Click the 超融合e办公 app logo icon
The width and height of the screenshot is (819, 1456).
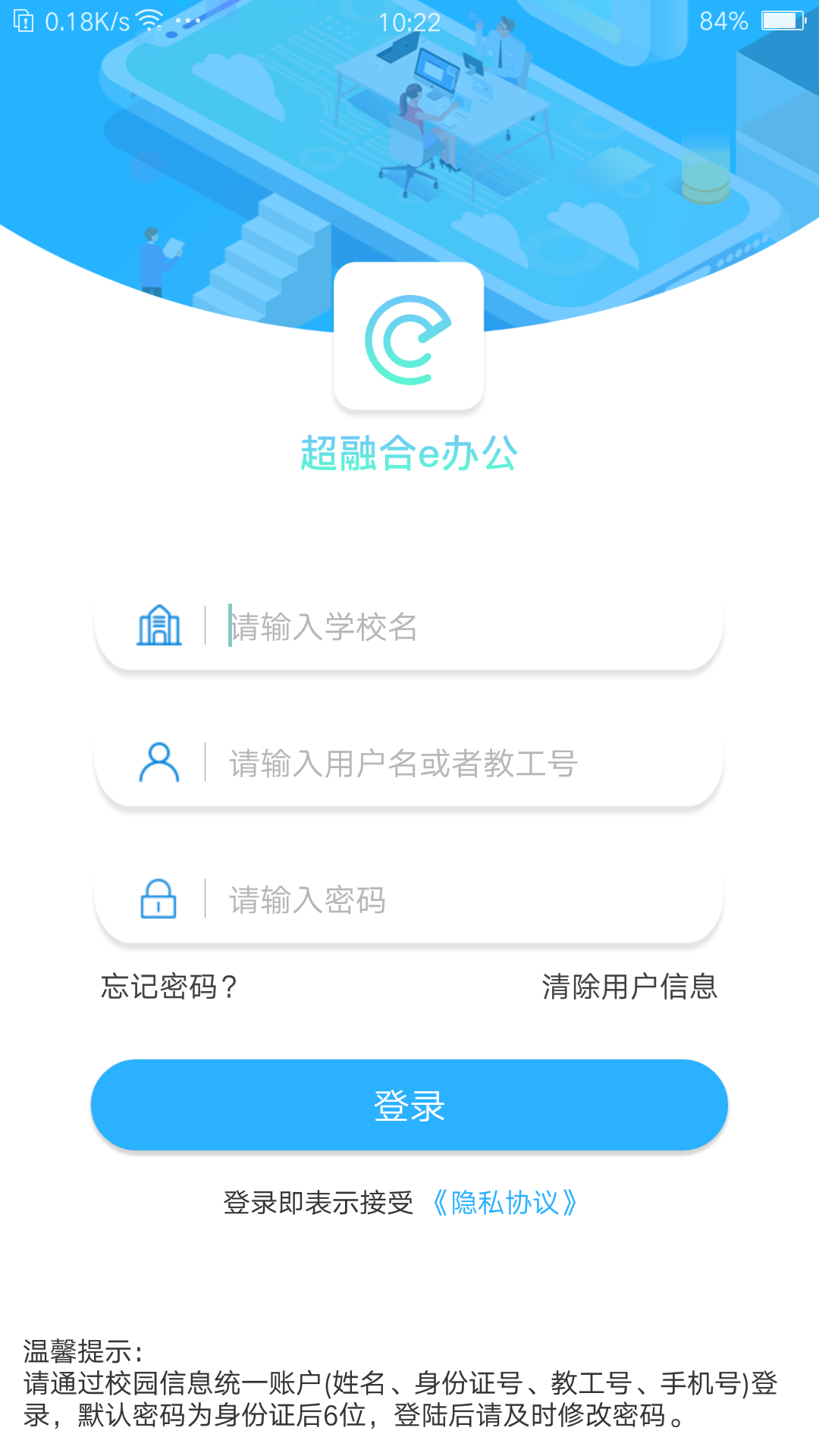[x=409, y=335]
